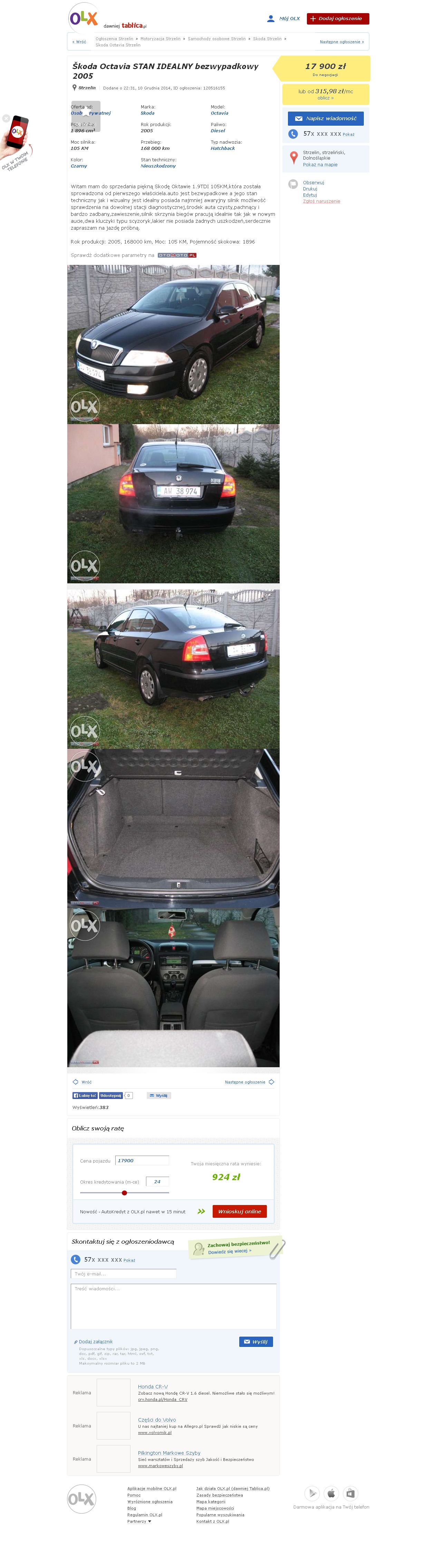Open the oblicz instalment link
The height and width of the screenshot is (1568, 436).
[x=325, y=98]
